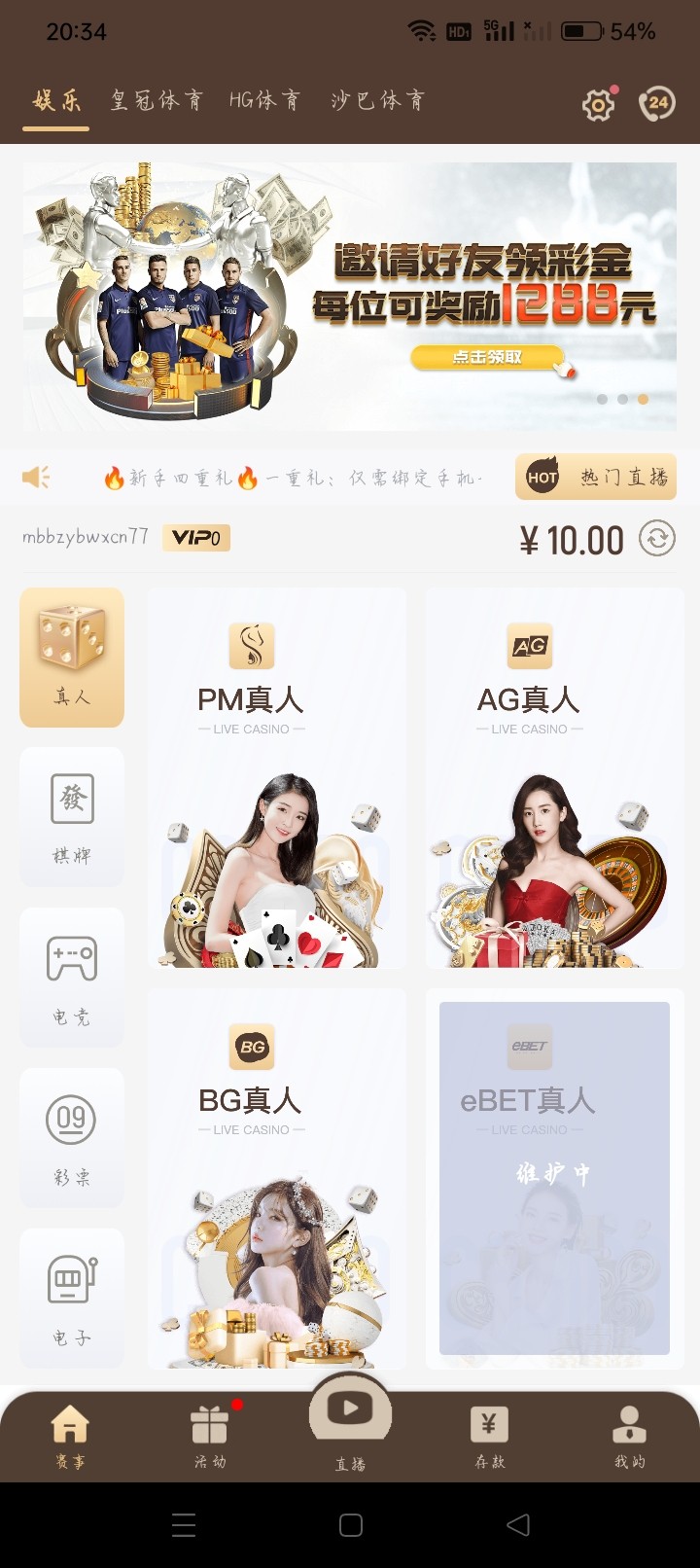Select the 沙巴体育 tab
700x1568 pixels.
(x=377, y=100)
